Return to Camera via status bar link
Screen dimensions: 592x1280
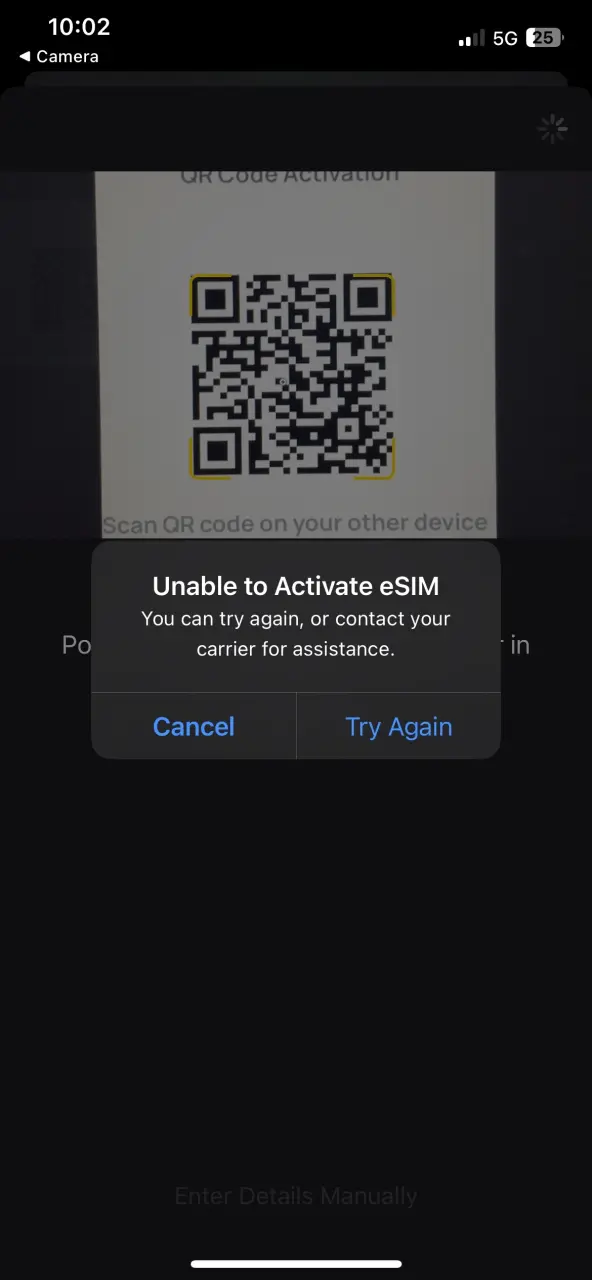click(x=59, y=57)
